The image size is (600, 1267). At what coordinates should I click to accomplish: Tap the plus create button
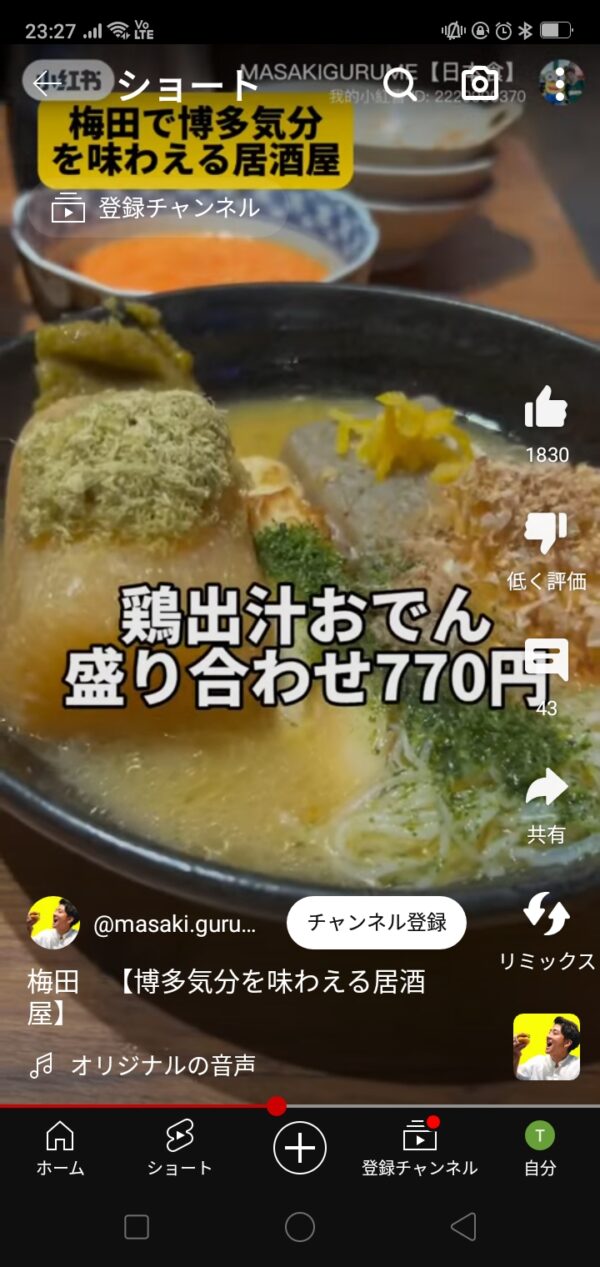point(300,1146)
